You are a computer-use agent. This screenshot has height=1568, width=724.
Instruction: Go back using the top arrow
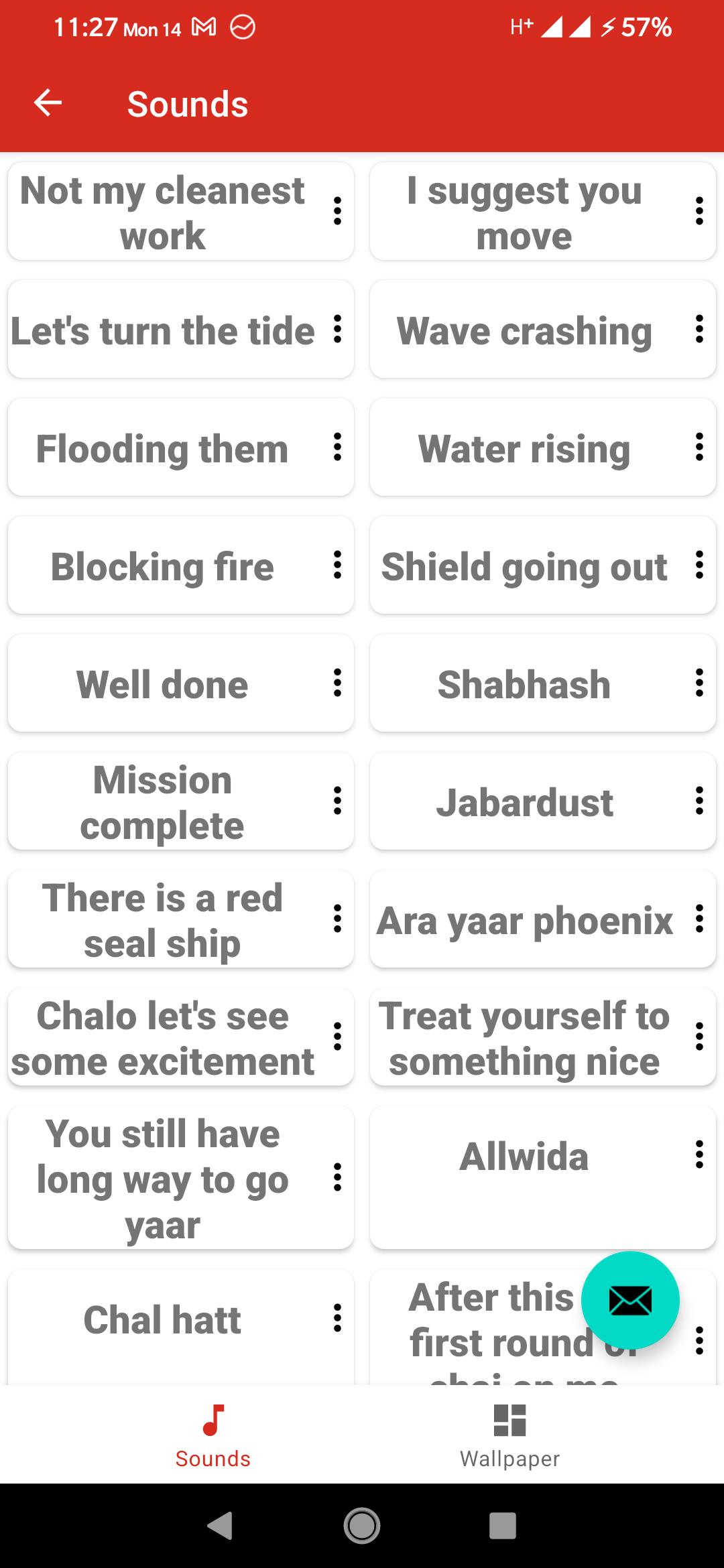pos(48,103)
